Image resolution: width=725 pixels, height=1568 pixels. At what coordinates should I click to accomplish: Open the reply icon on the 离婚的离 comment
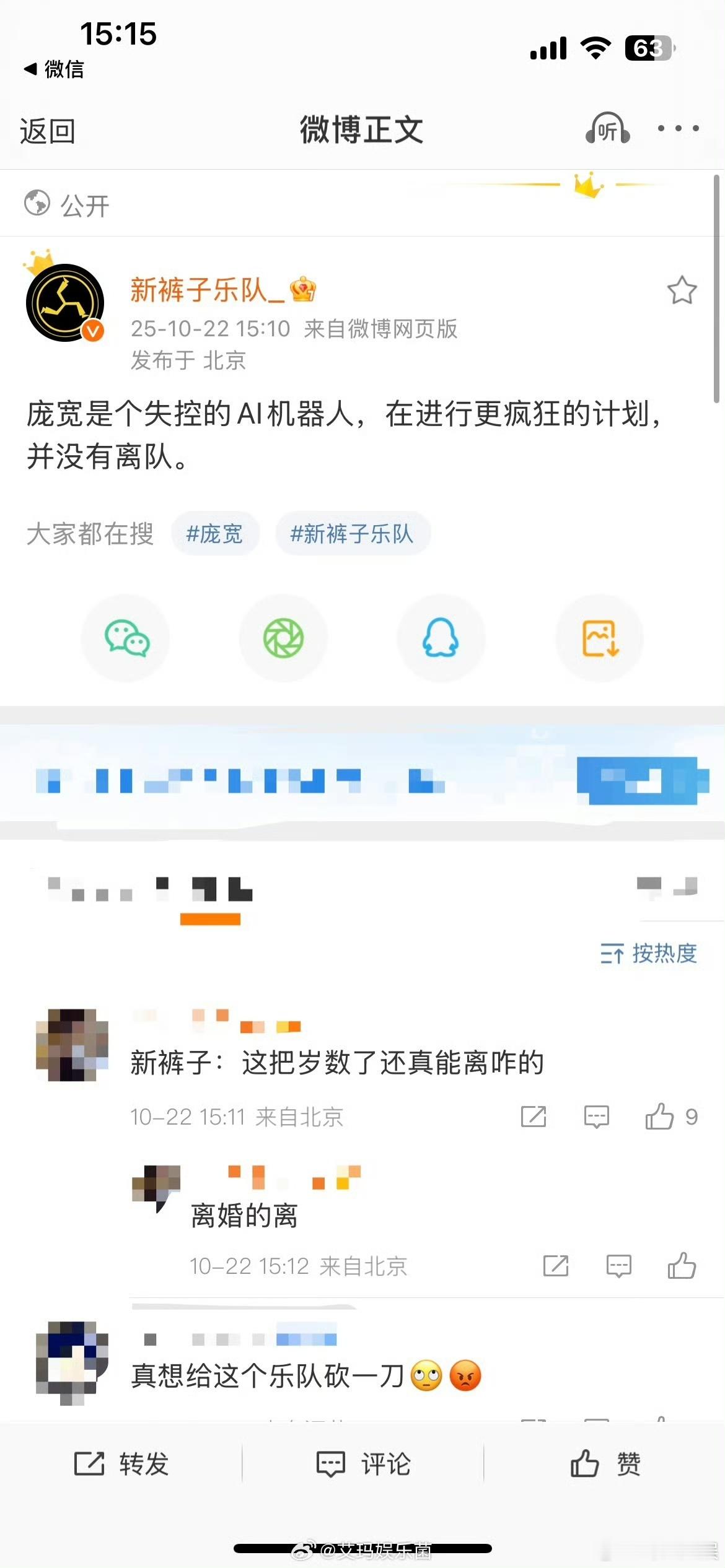tap(617, 1267)
